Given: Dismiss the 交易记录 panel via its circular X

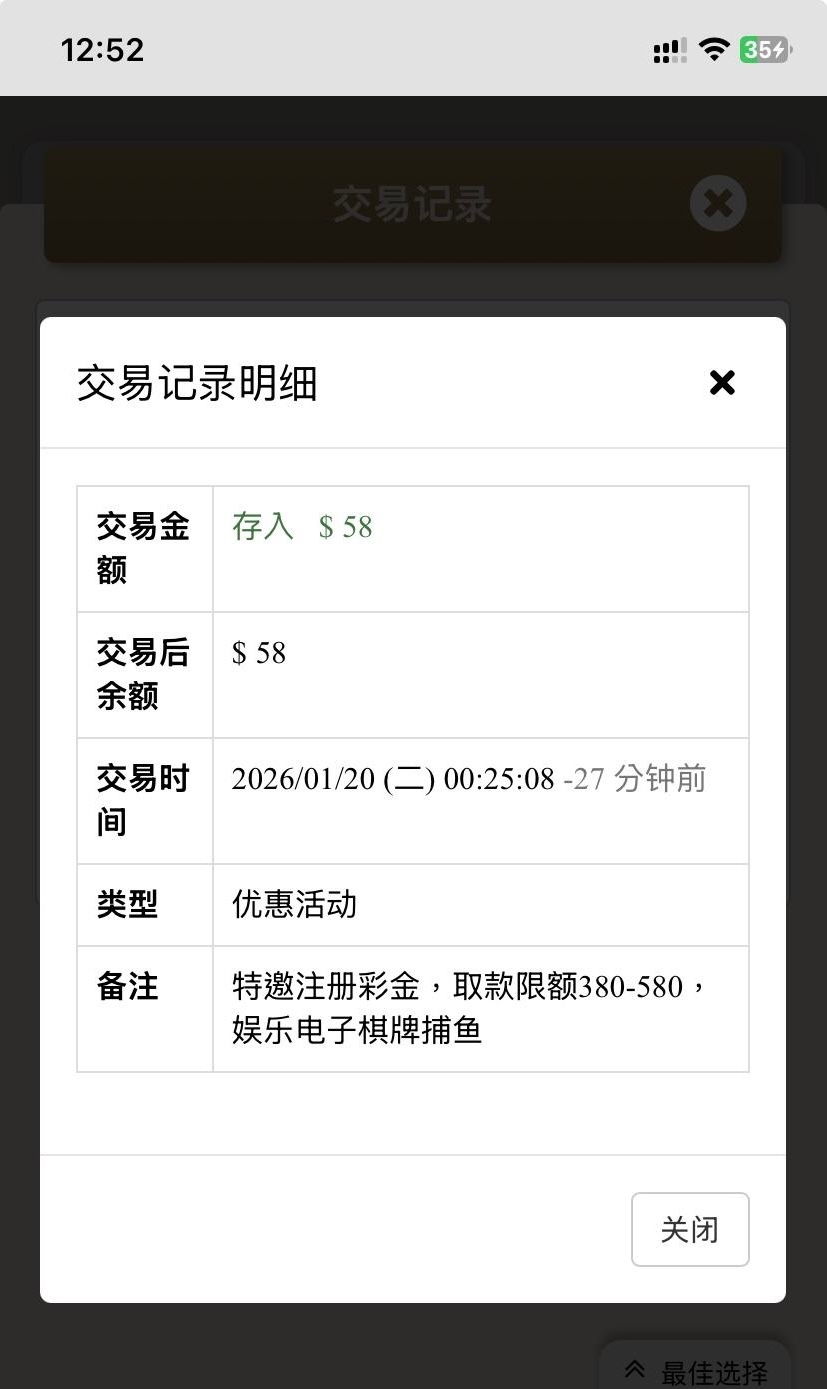Looking at the screenshot, I should [718, 204].
